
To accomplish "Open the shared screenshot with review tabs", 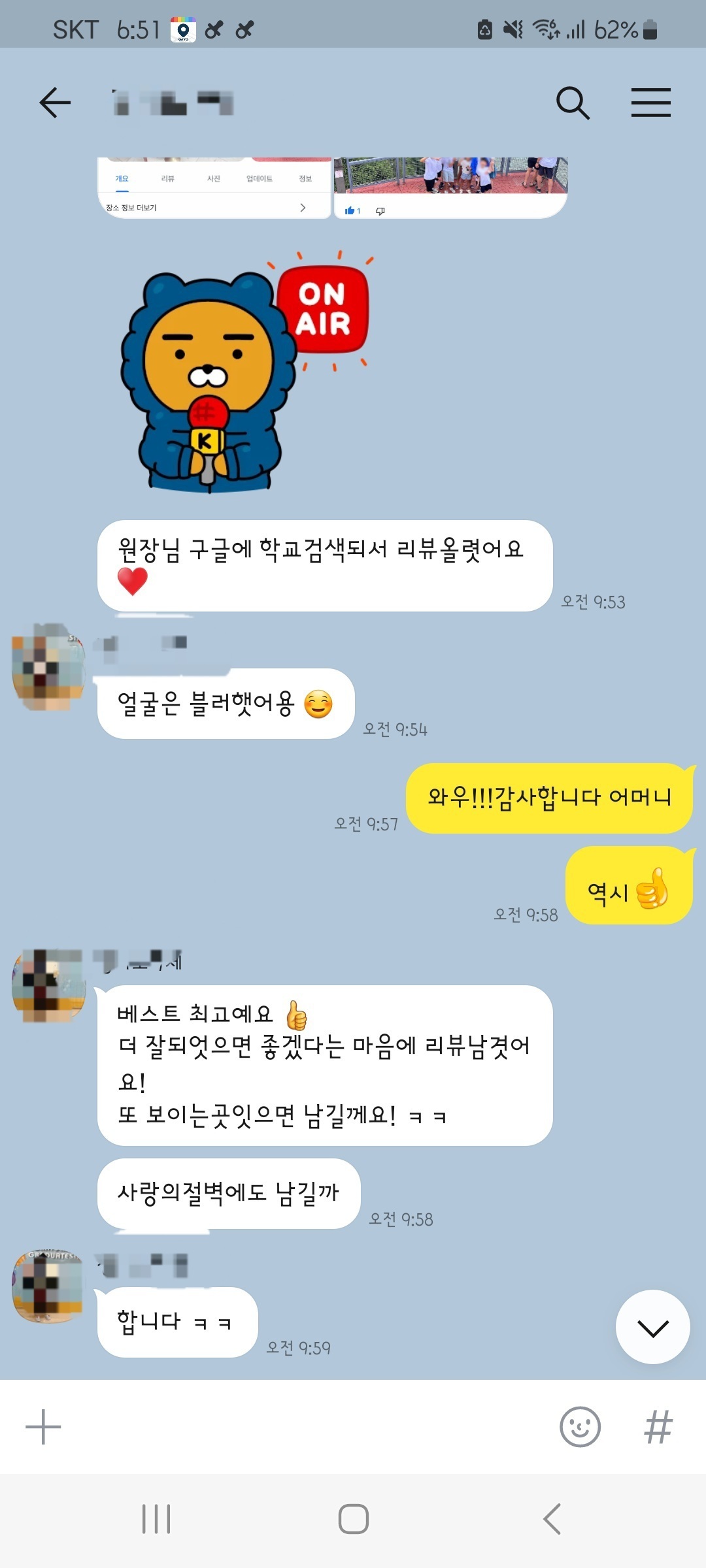I will 214,188.
